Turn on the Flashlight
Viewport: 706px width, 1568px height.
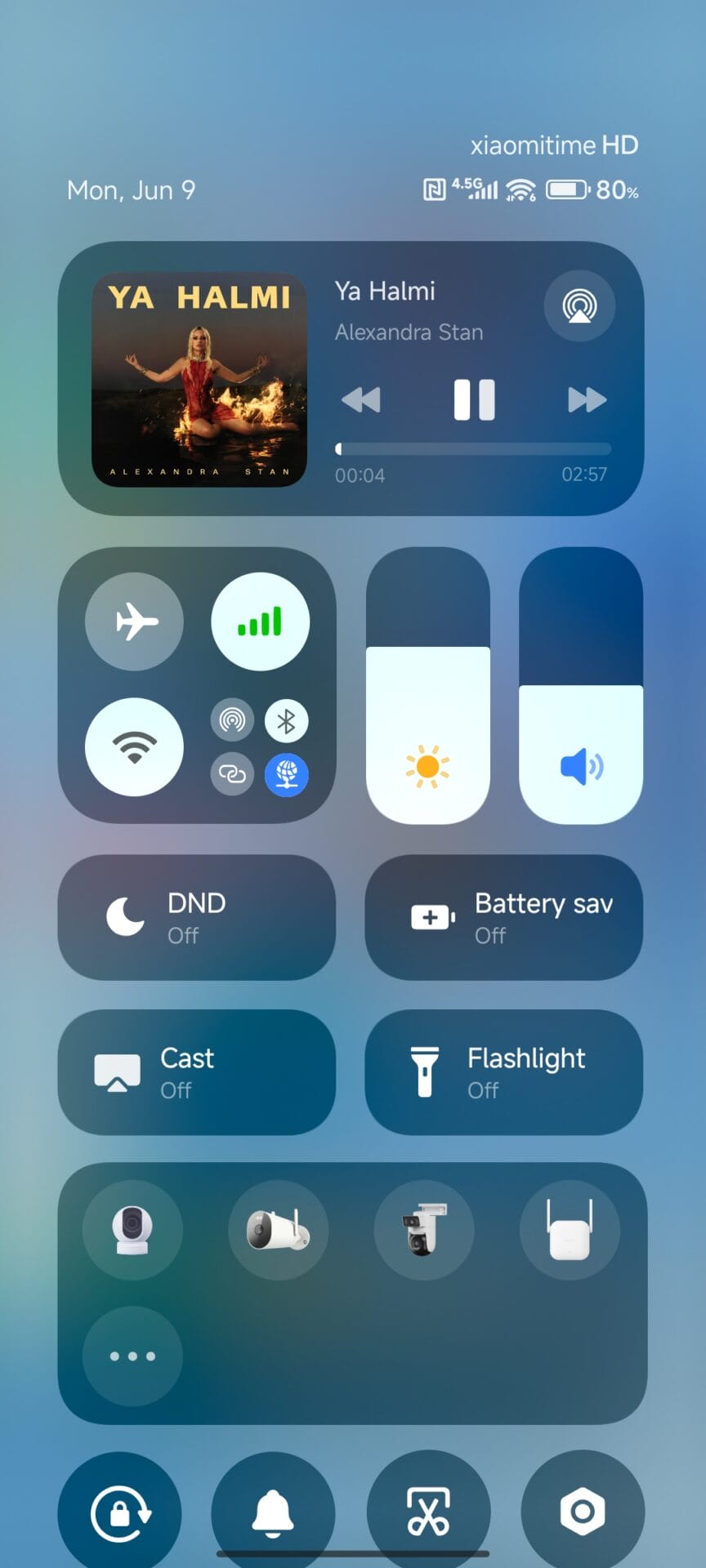point(503,1072)
